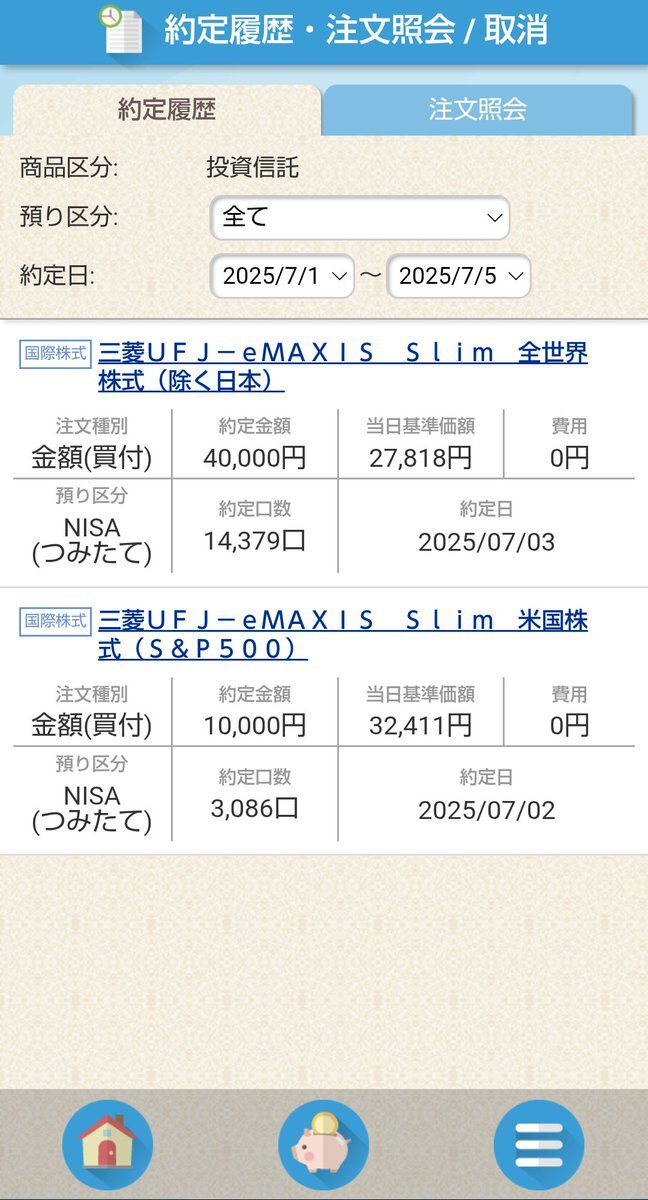
Task: Open the 預り区分 dropdown showing 全て
Action: pos(360,217)
